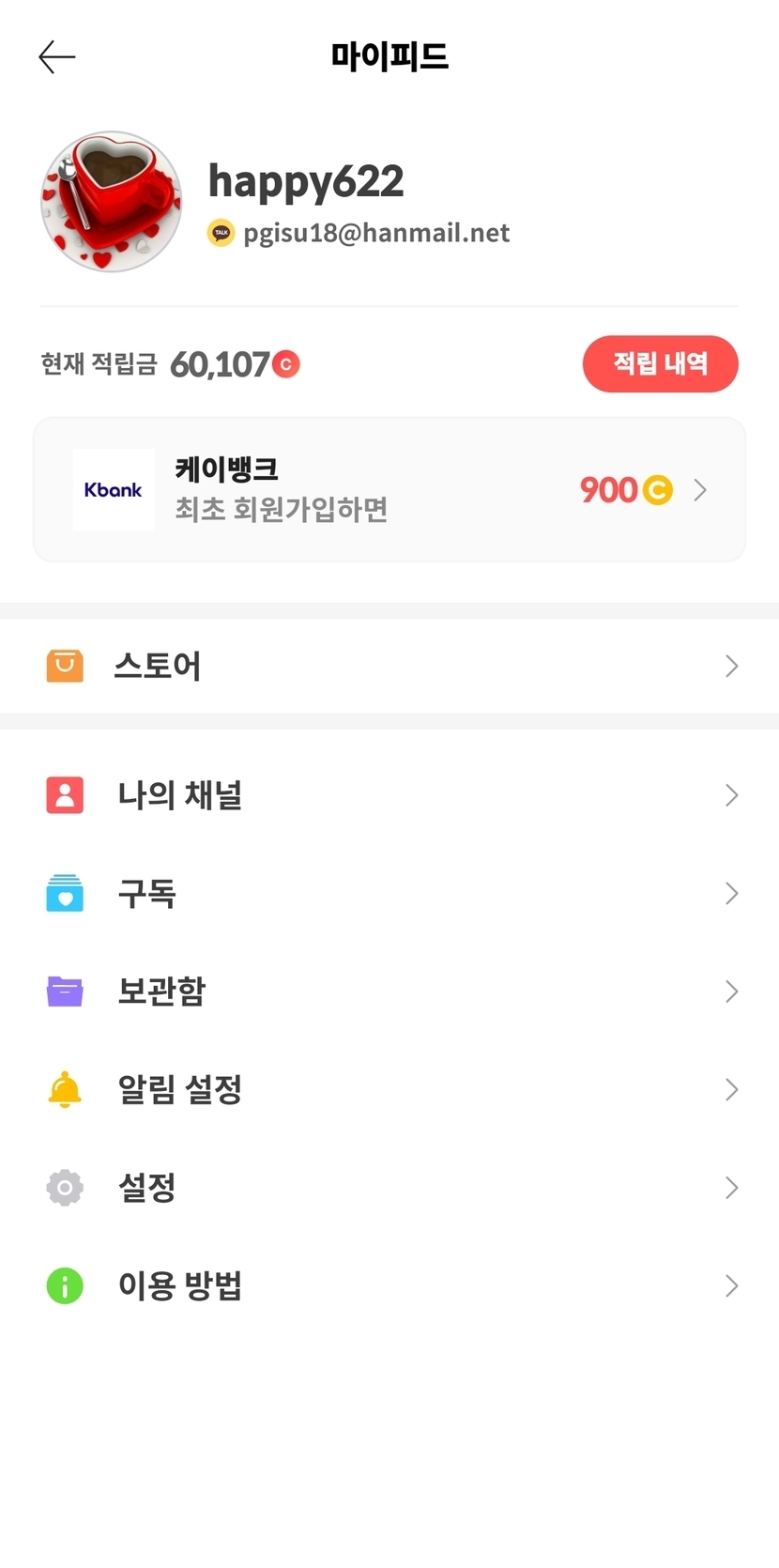Open 보관함
779x1568 pixels.
pos(389,992)
